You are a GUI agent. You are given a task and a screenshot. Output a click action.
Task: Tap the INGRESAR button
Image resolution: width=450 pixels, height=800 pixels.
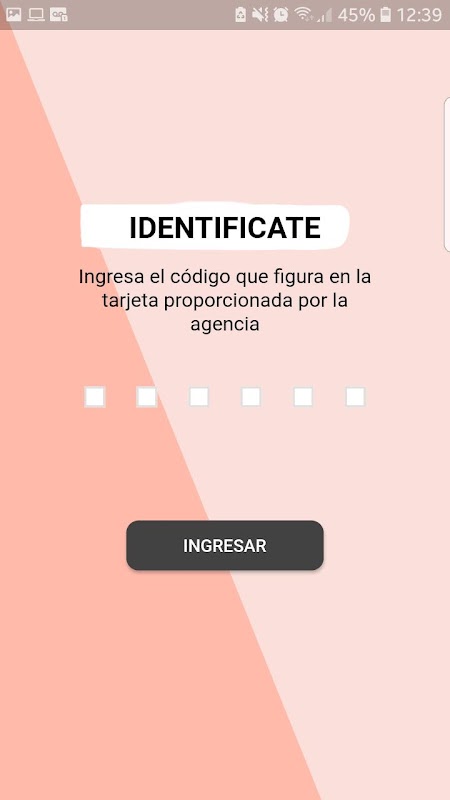[225, 545]
